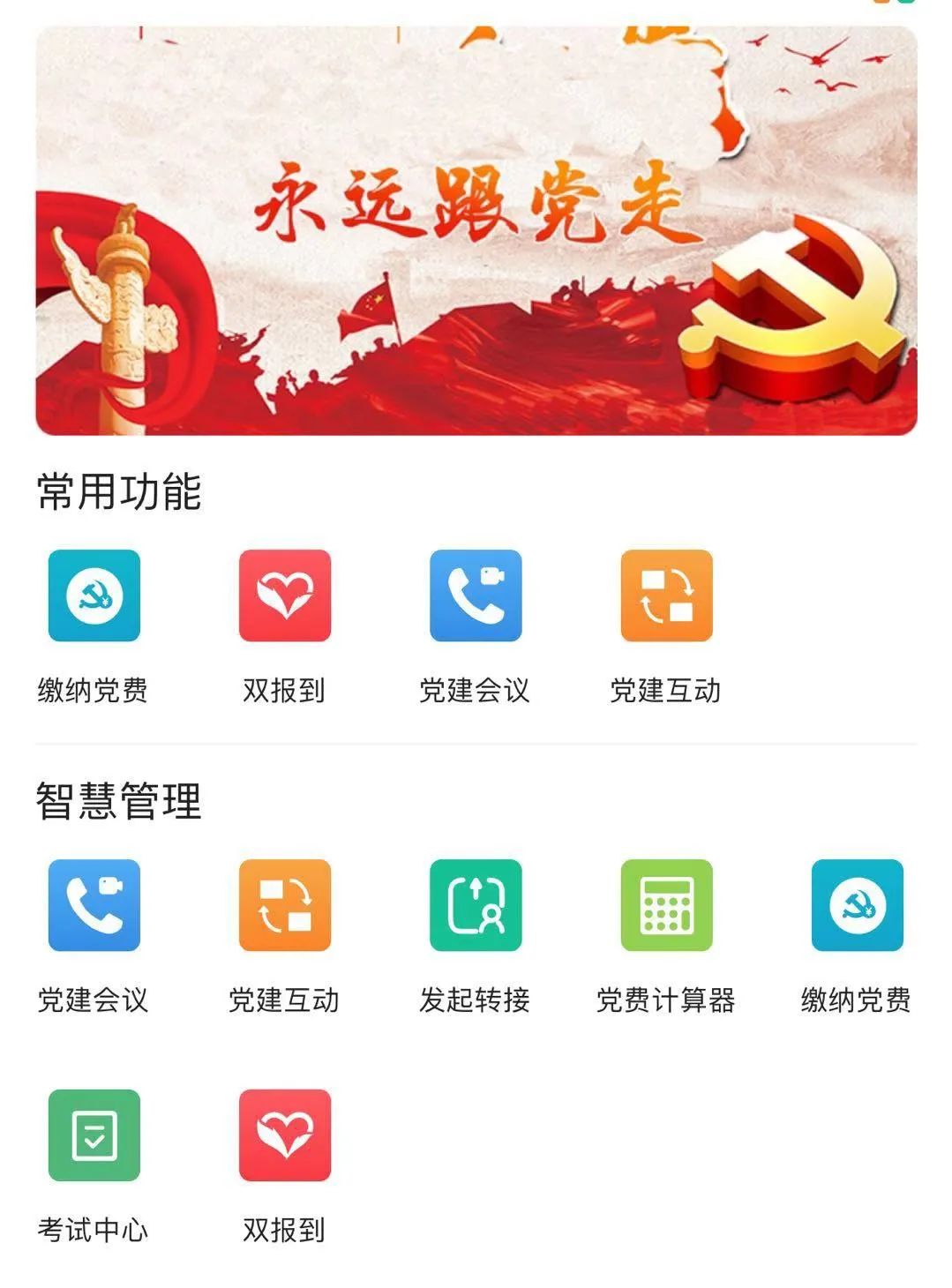Select the 双报到 heart icon in 常用功能
Viewport: 952px width, 1288px height.
point(287,596)
